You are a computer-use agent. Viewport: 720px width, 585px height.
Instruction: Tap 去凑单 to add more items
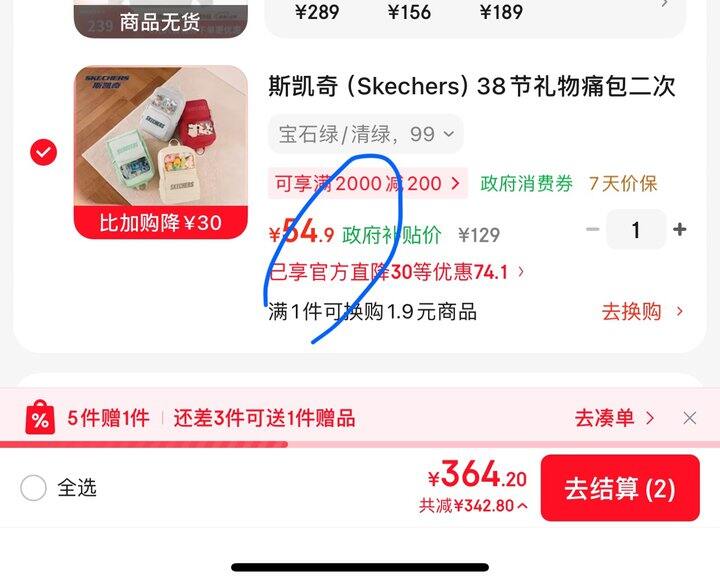click(x=614, y=418)
